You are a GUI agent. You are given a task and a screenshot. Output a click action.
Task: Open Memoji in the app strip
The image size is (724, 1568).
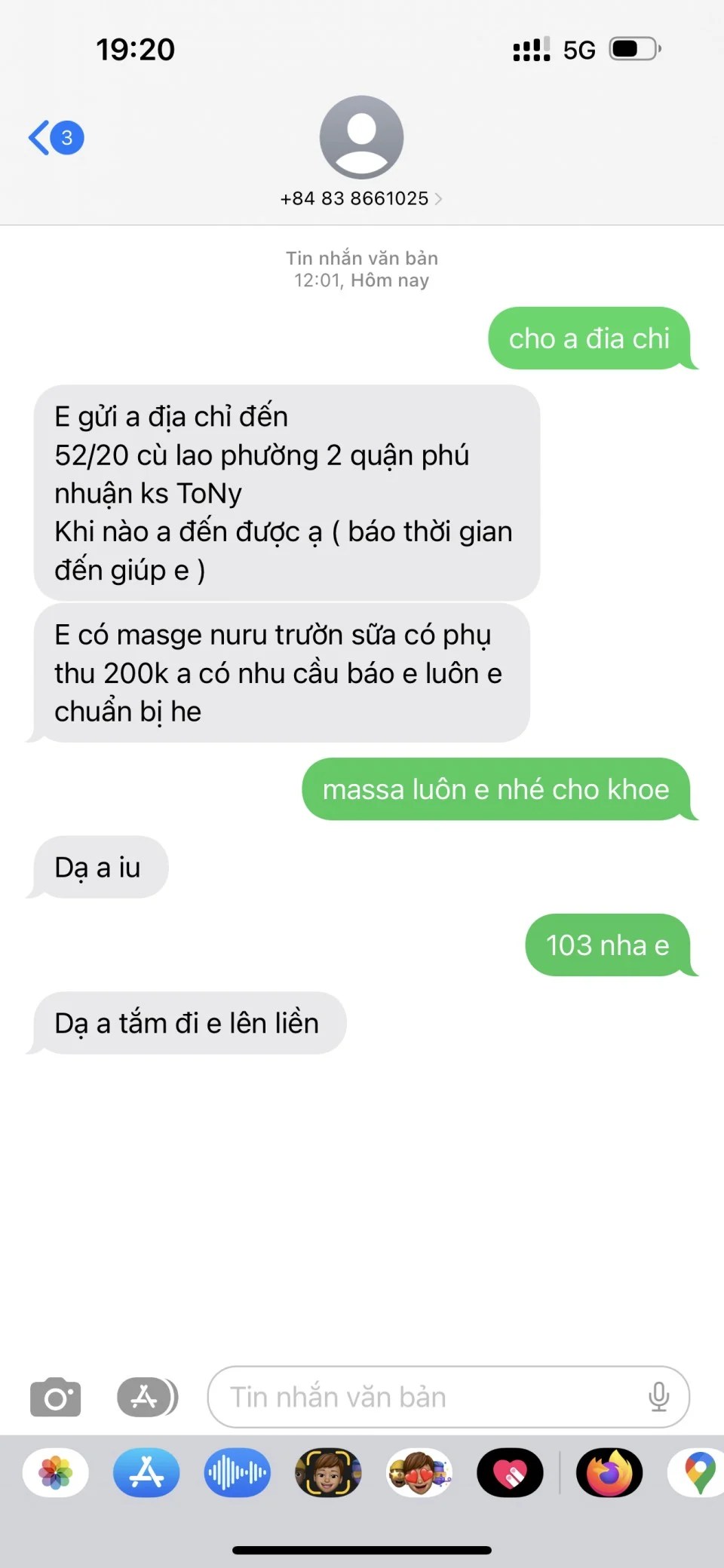(328, 1472)
